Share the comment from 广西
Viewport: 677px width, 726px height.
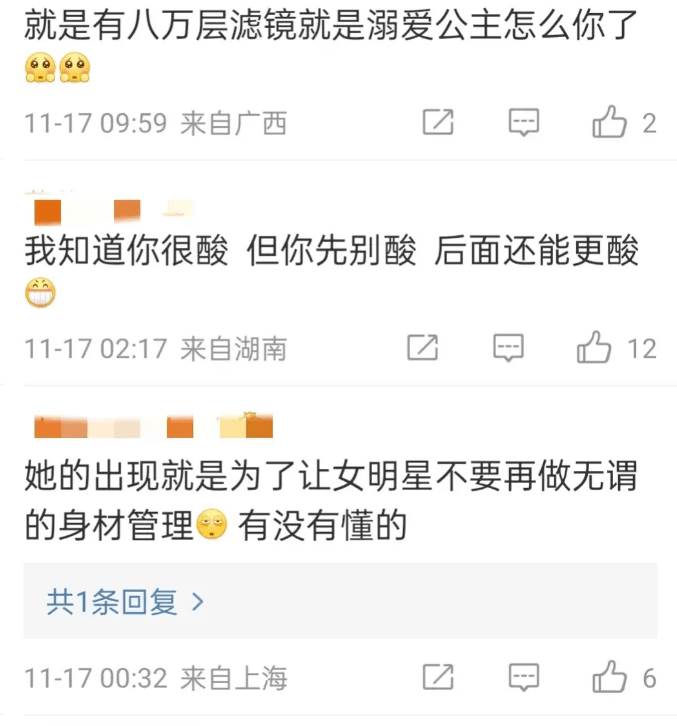click(x=438, y=123)
